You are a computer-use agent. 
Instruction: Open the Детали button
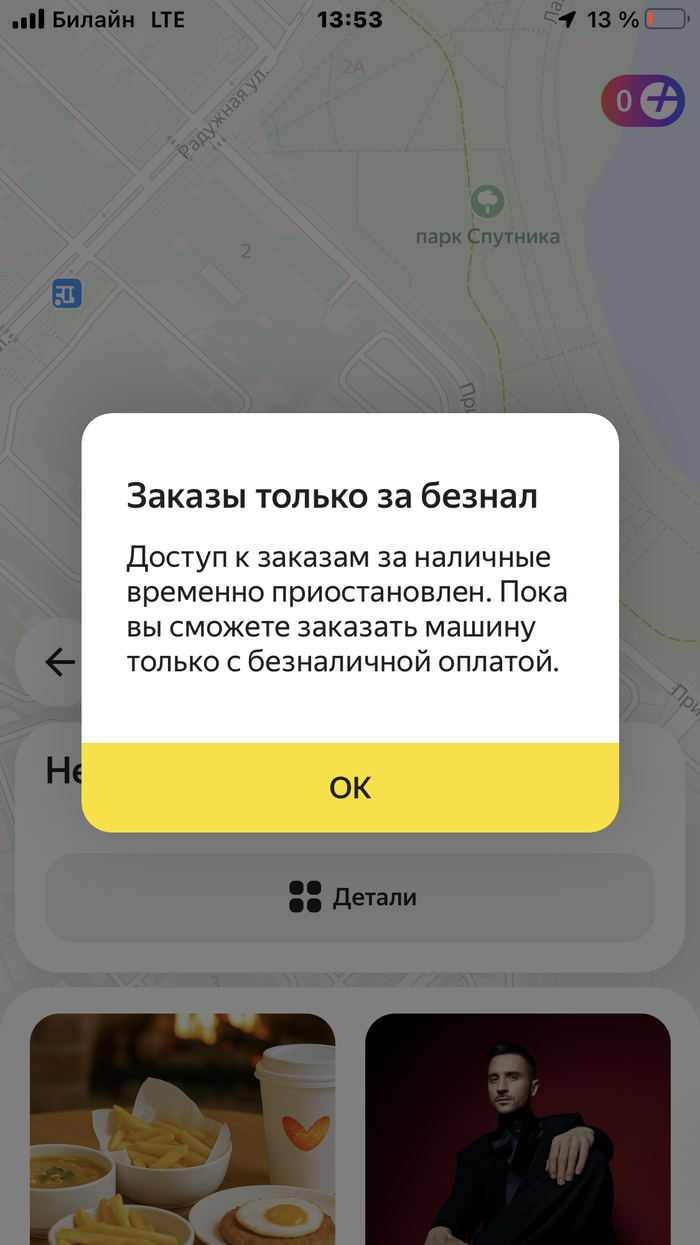[x=350, y=897]
